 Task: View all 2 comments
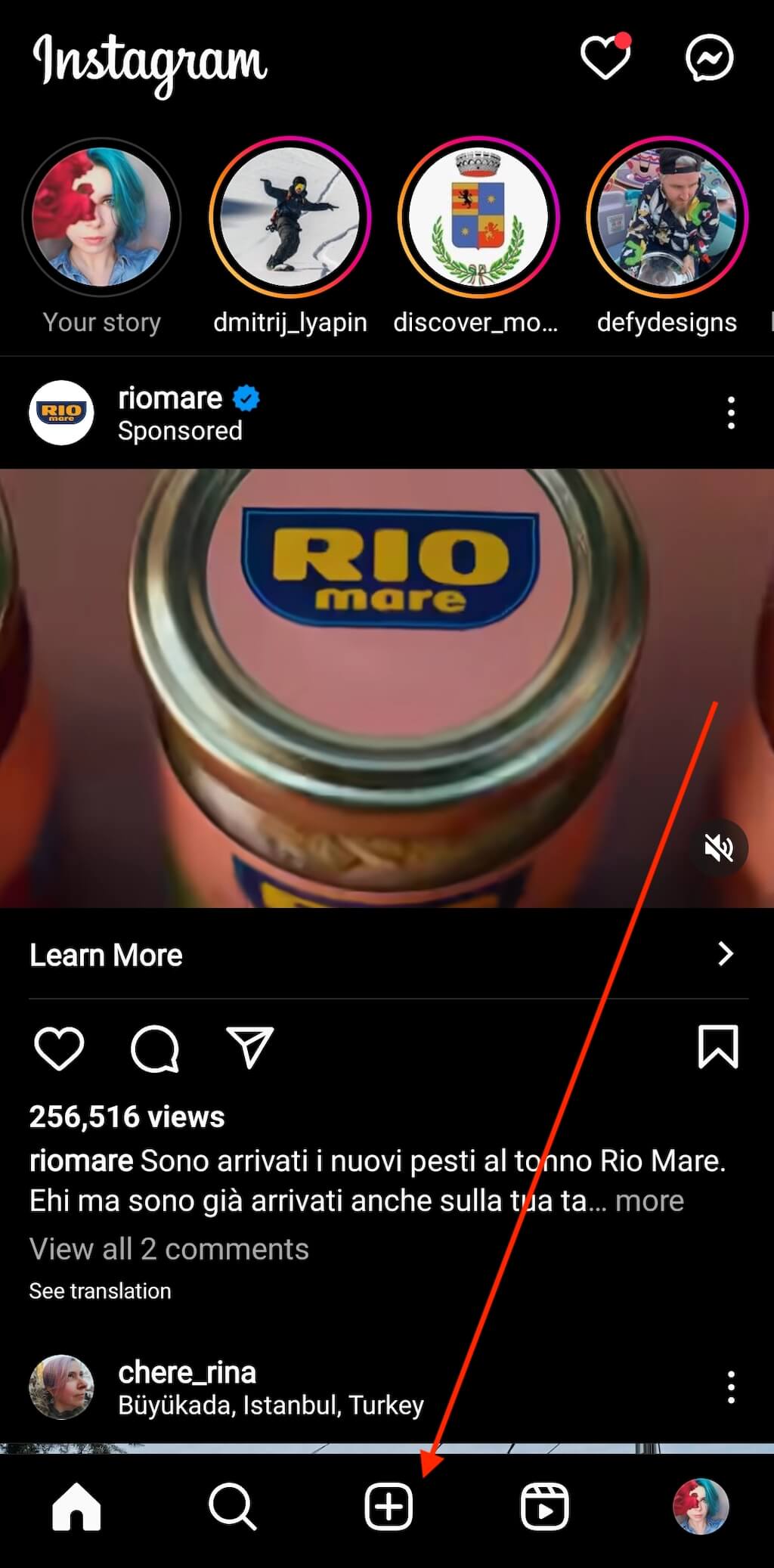(x=169, y=1249)
